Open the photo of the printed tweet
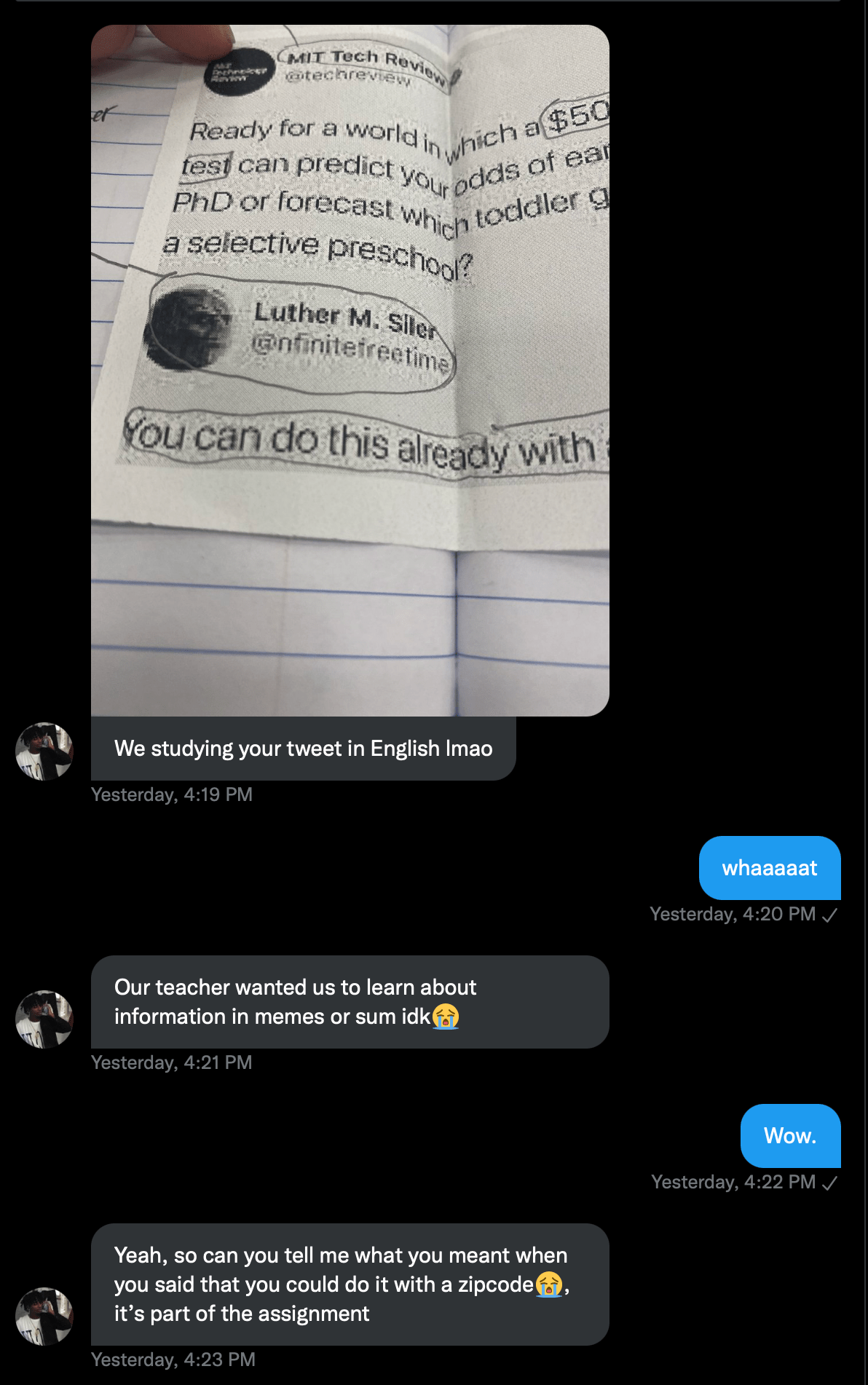The width and height of the screenshot is (868, 1385). coord(350,370)
